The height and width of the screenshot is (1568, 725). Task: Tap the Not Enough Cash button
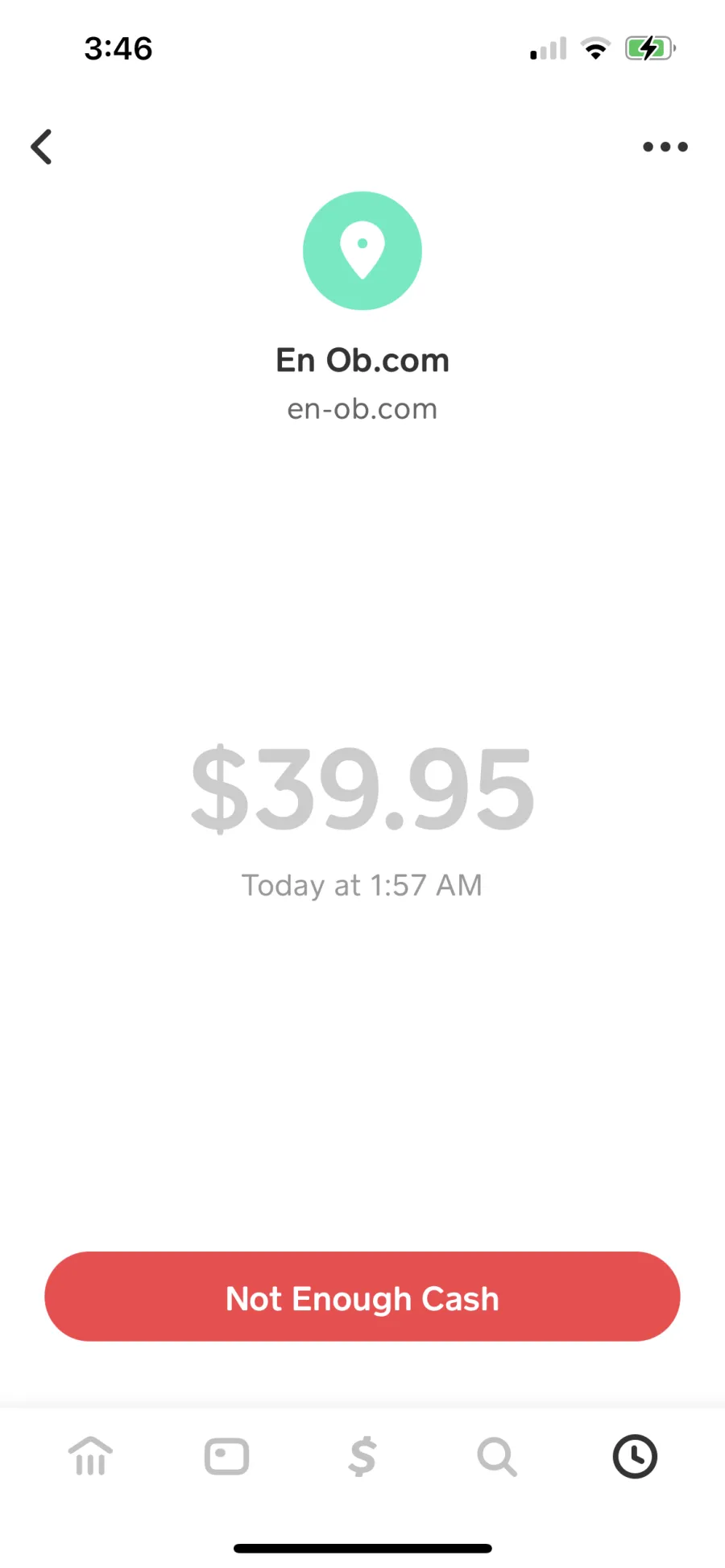tap(362, 1296)
